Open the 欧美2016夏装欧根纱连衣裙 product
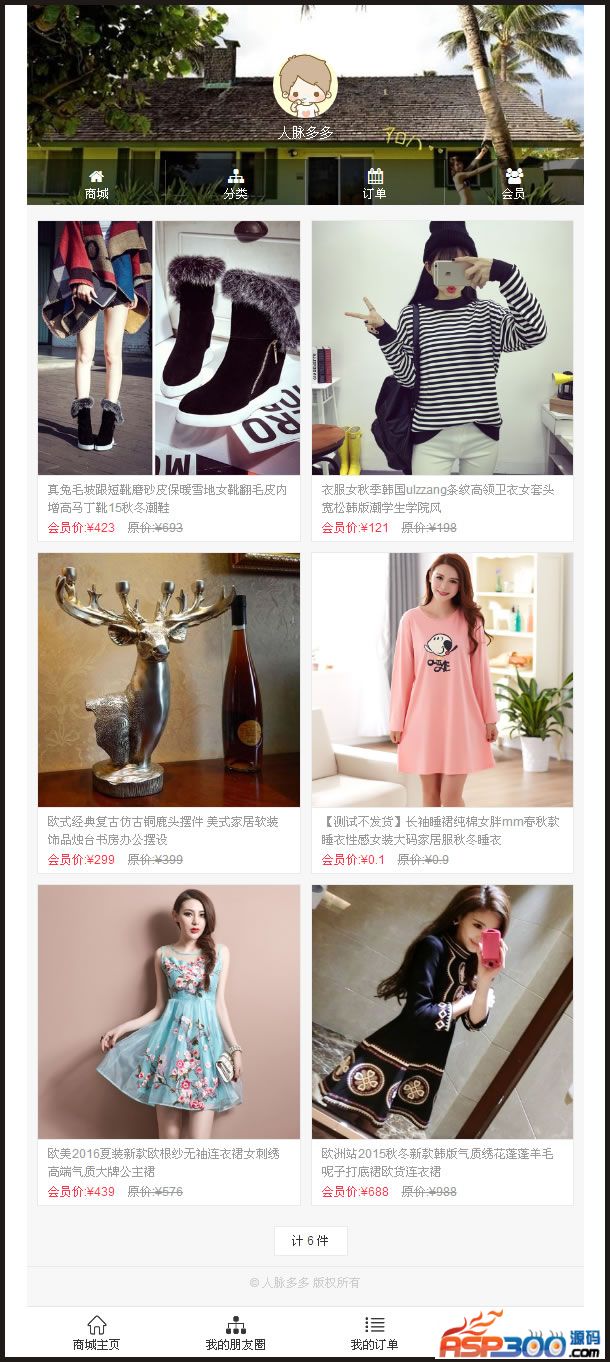The image size is (610, 1362). [x=169, y=1012]
